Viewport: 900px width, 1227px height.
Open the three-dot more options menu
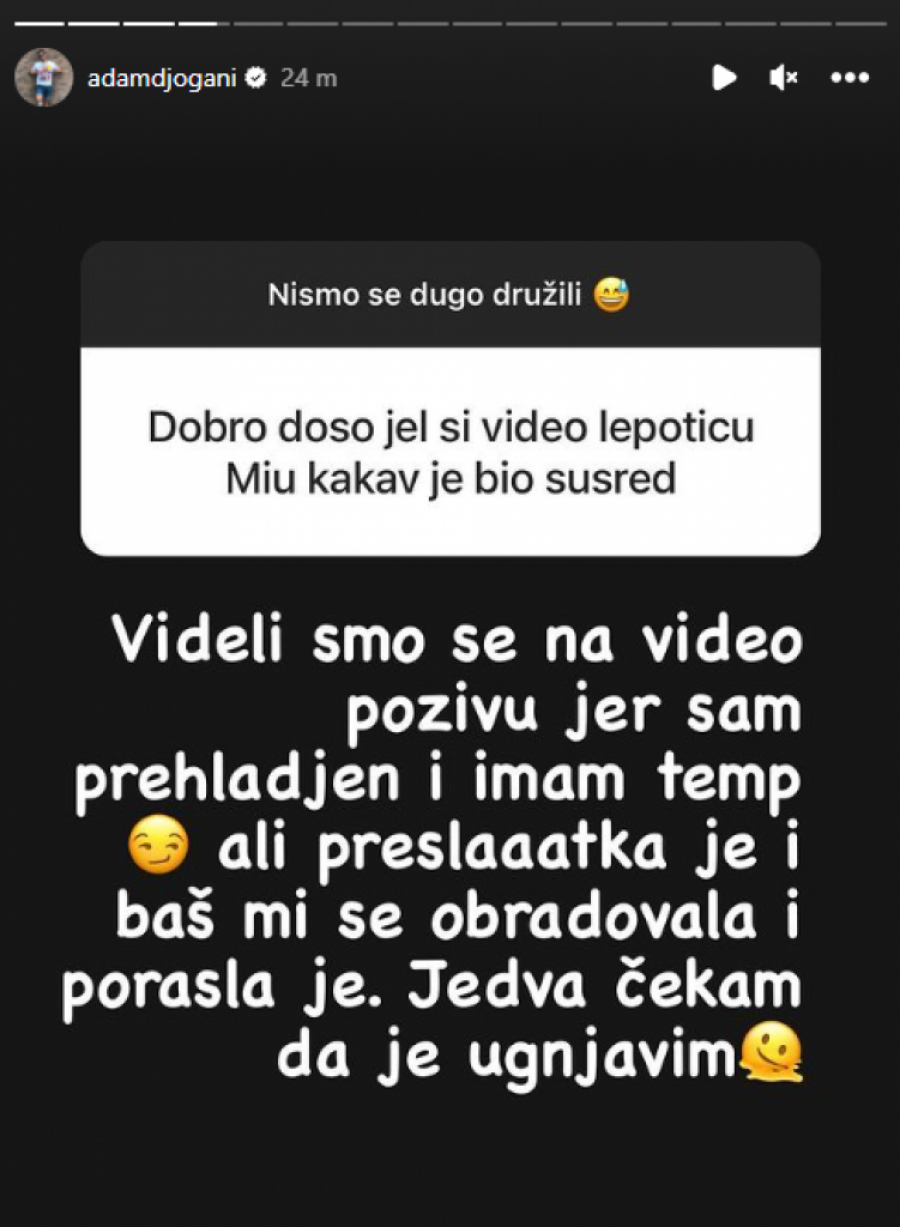coord(850,78)
